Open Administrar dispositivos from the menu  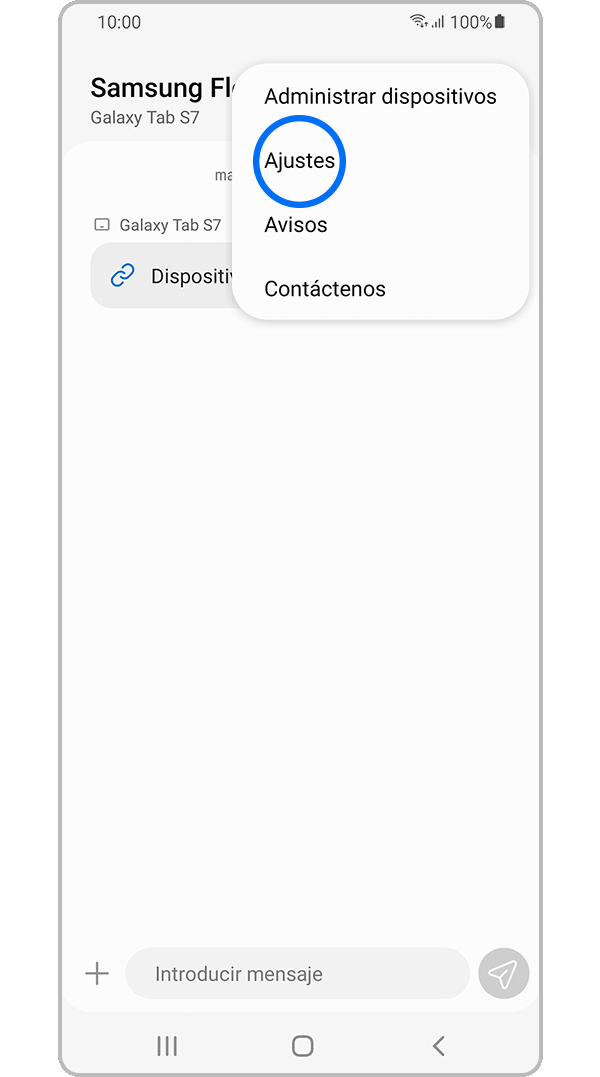click(380, 97)
